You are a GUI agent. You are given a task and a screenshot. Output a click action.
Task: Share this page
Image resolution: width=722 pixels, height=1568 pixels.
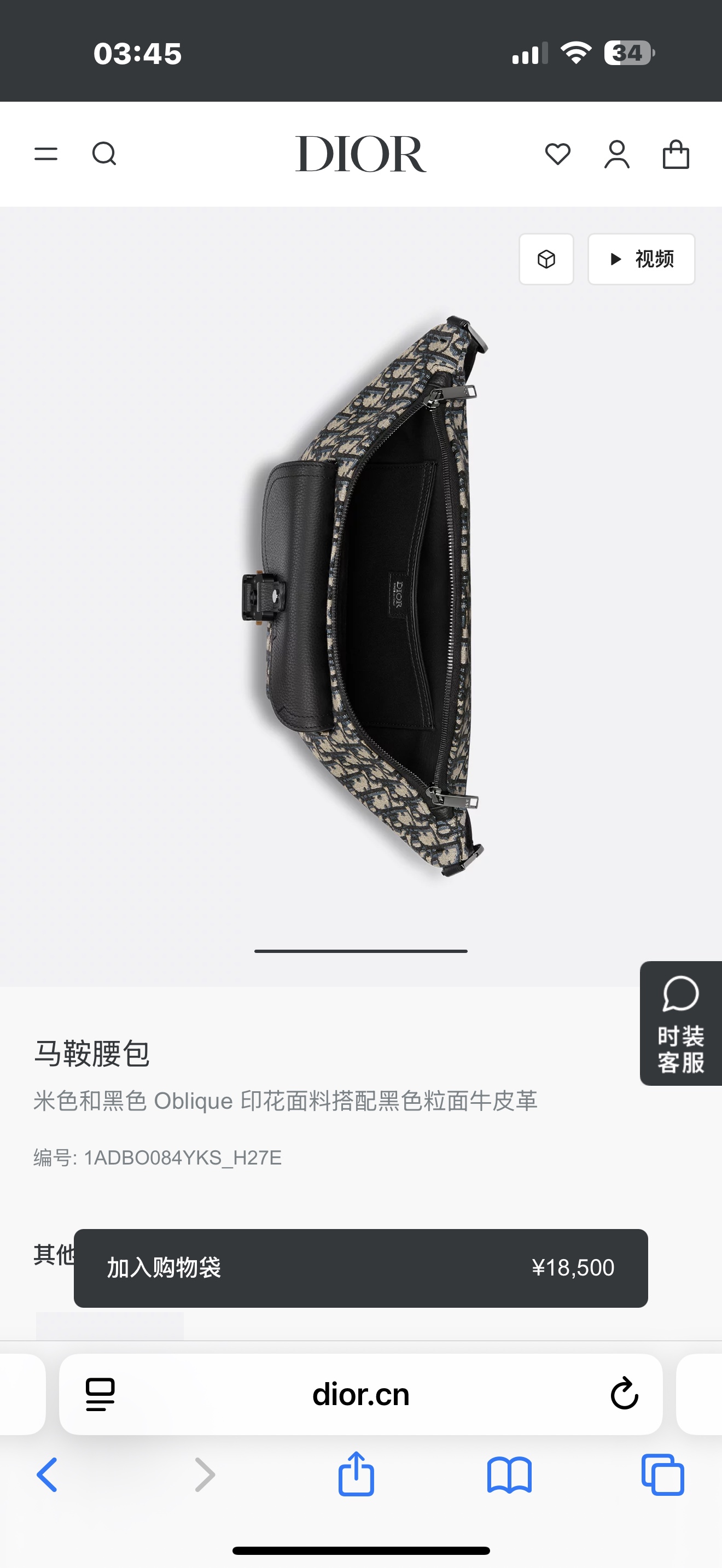[356, 1473]
